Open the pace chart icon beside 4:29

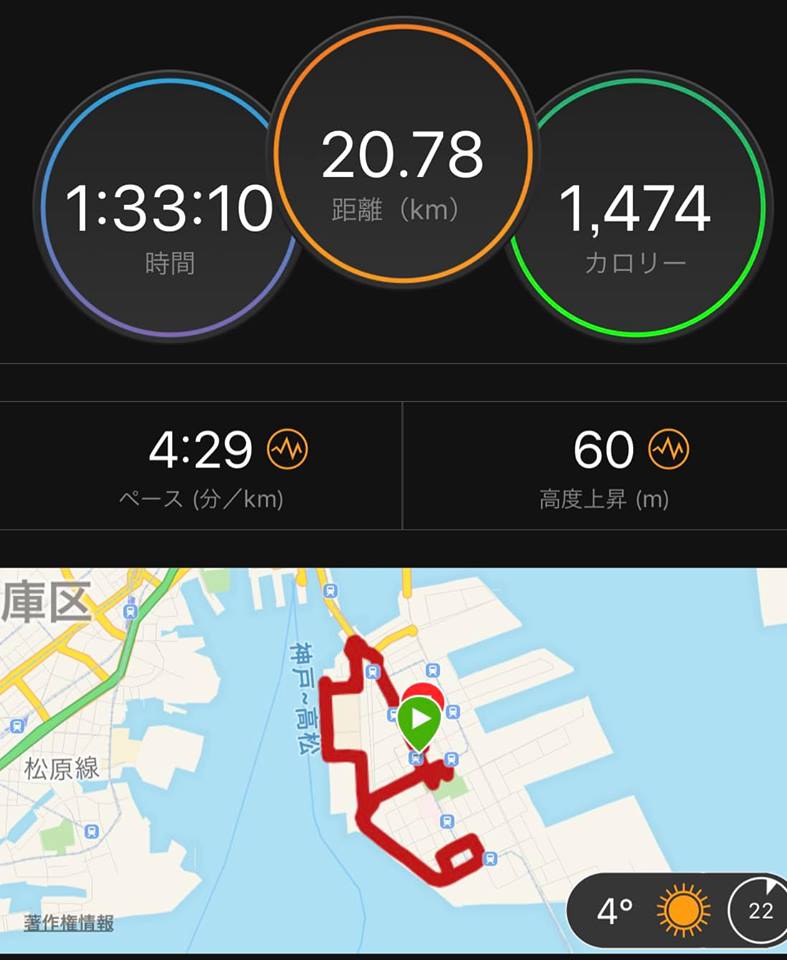(288, 452)
